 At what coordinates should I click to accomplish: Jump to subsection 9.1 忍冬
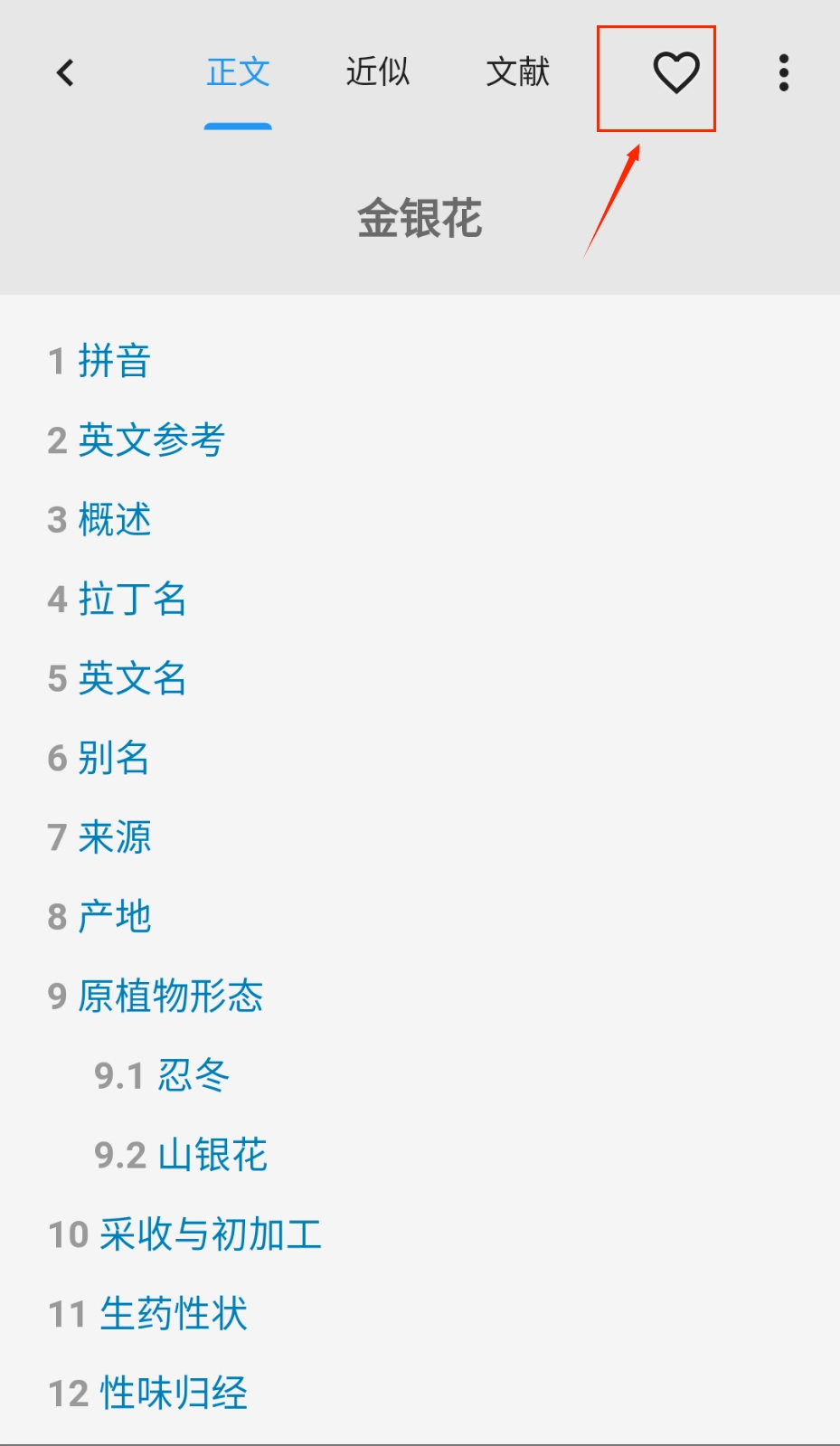pyautogui.click(x=193, y=1075)
